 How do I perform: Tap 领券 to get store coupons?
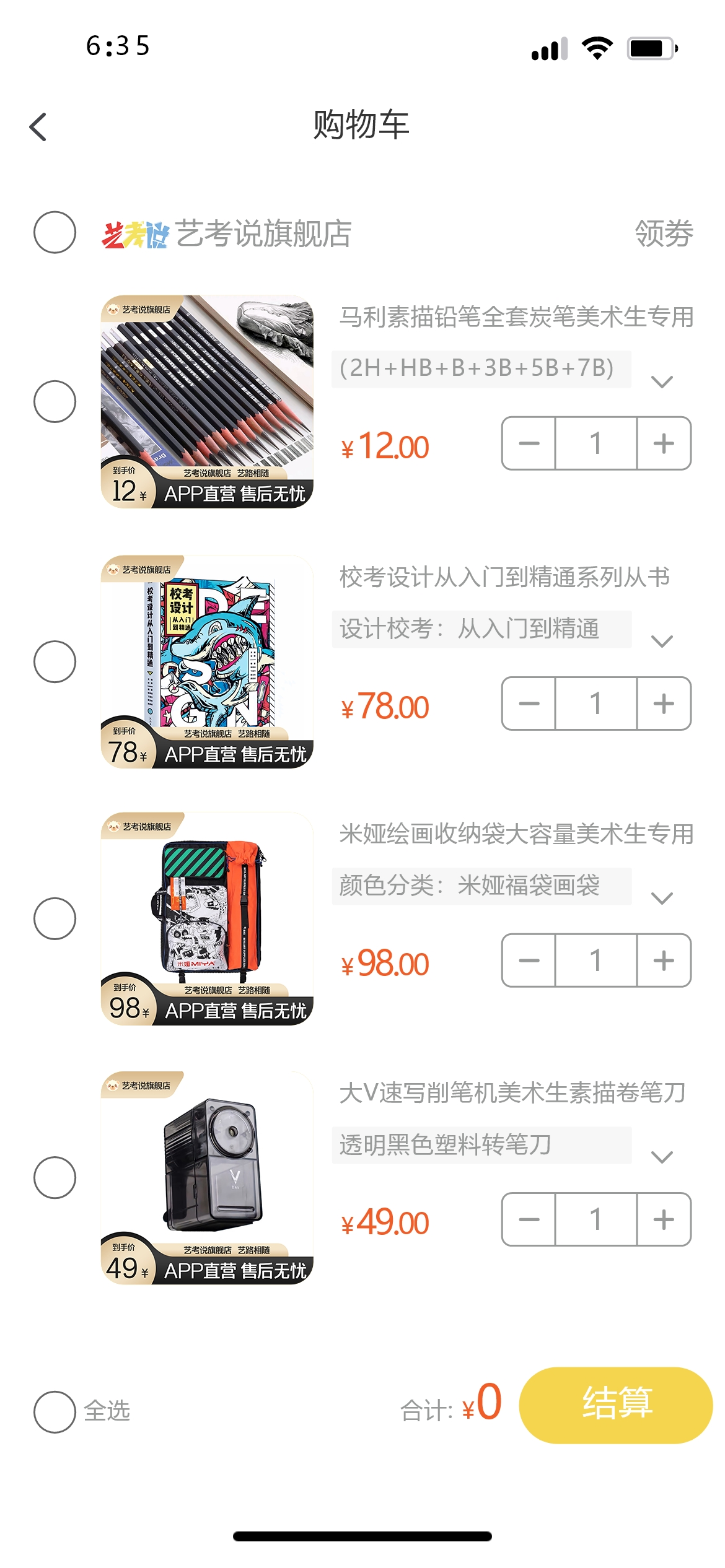[x=664, y=233]
